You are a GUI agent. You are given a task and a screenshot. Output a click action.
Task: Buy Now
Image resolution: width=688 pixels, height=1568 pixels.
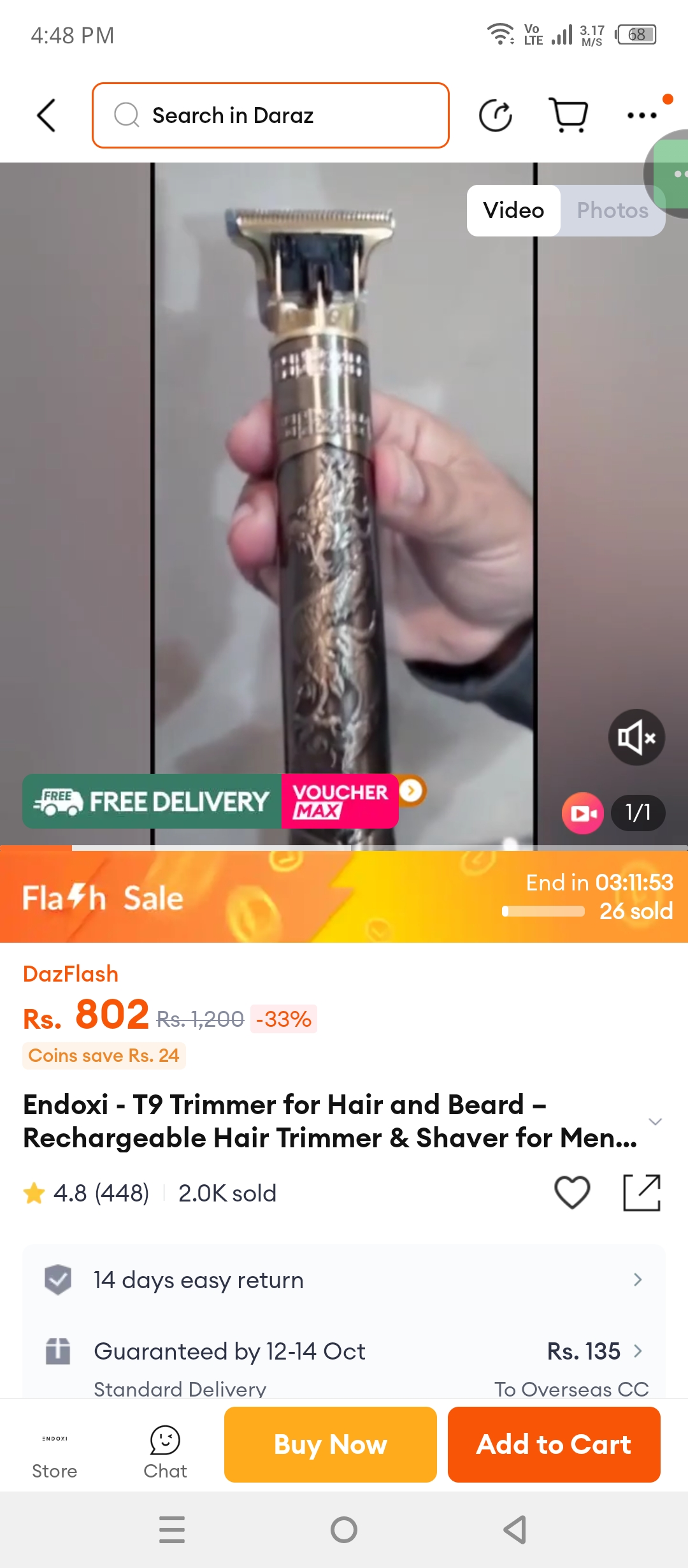(x=330, y=1444)
